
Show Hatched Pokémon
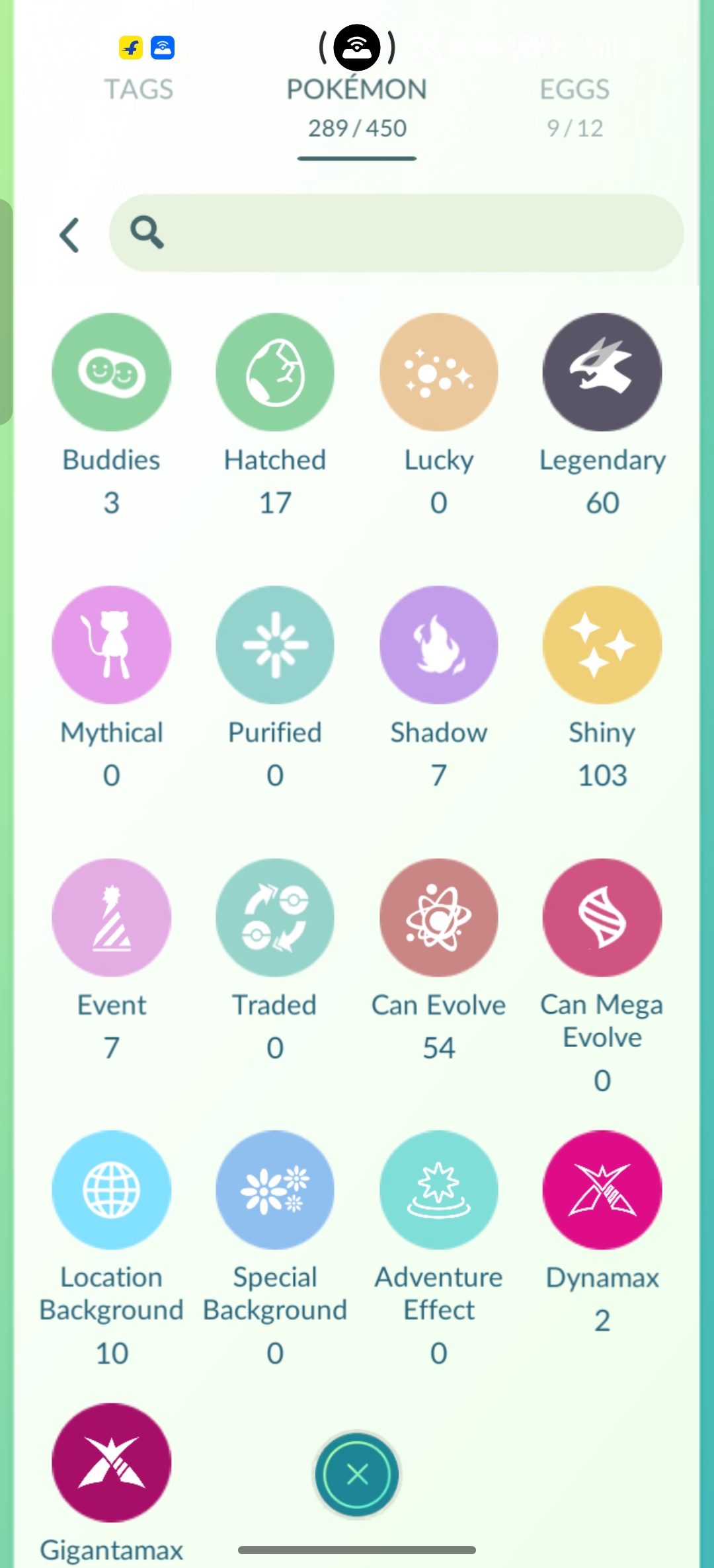(x=275, y=373)
